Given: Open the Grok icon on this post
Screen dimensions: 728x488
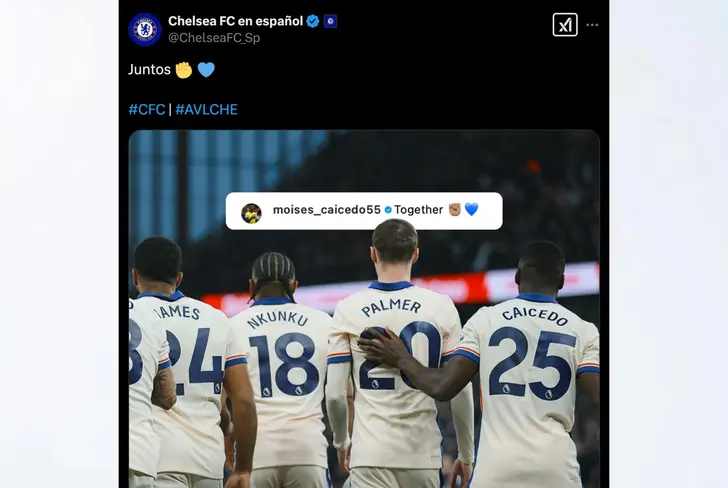Looking at the screenshot, I should point(565,25).
